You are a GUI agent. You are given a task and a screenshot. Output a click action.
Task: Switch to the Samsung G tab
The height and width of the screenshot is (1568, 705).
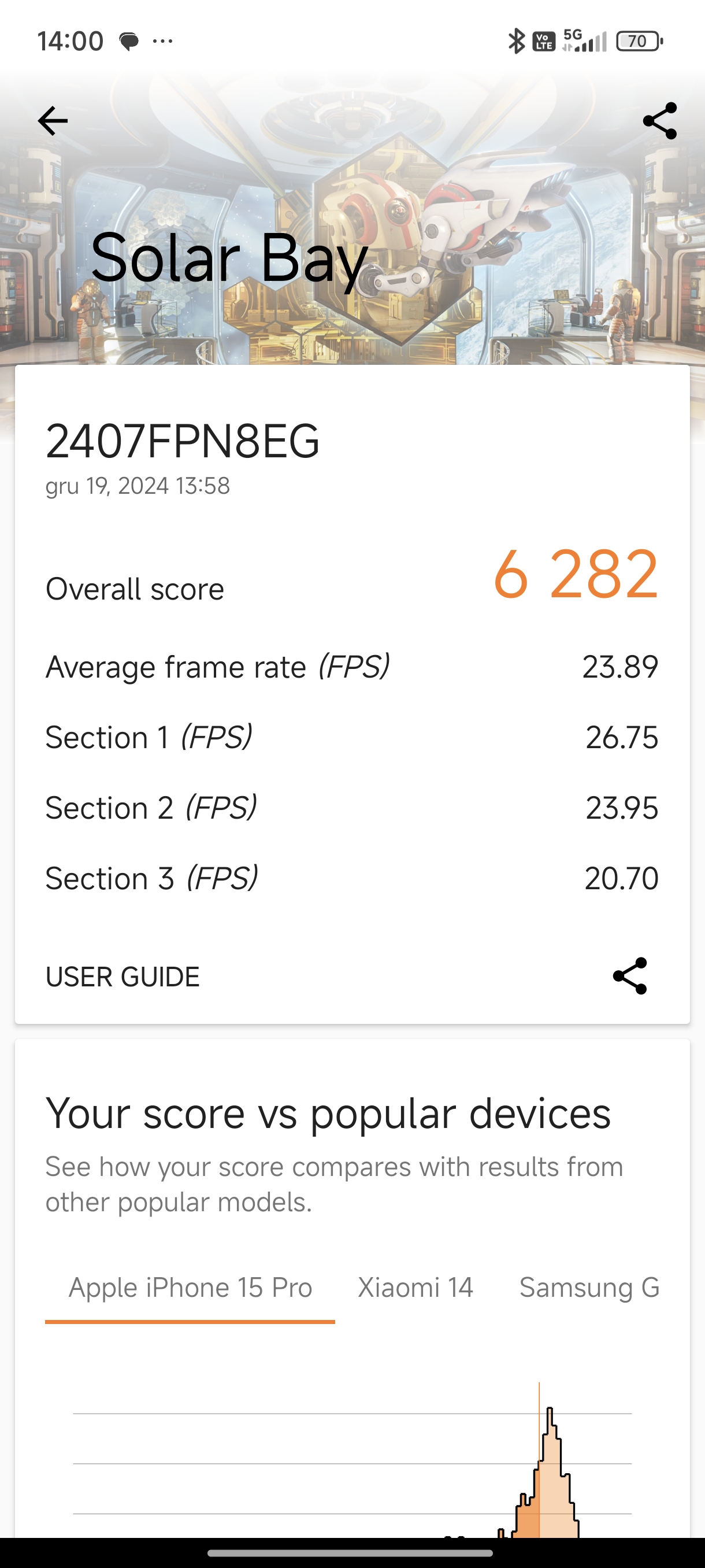click(x=589, y=1288)
